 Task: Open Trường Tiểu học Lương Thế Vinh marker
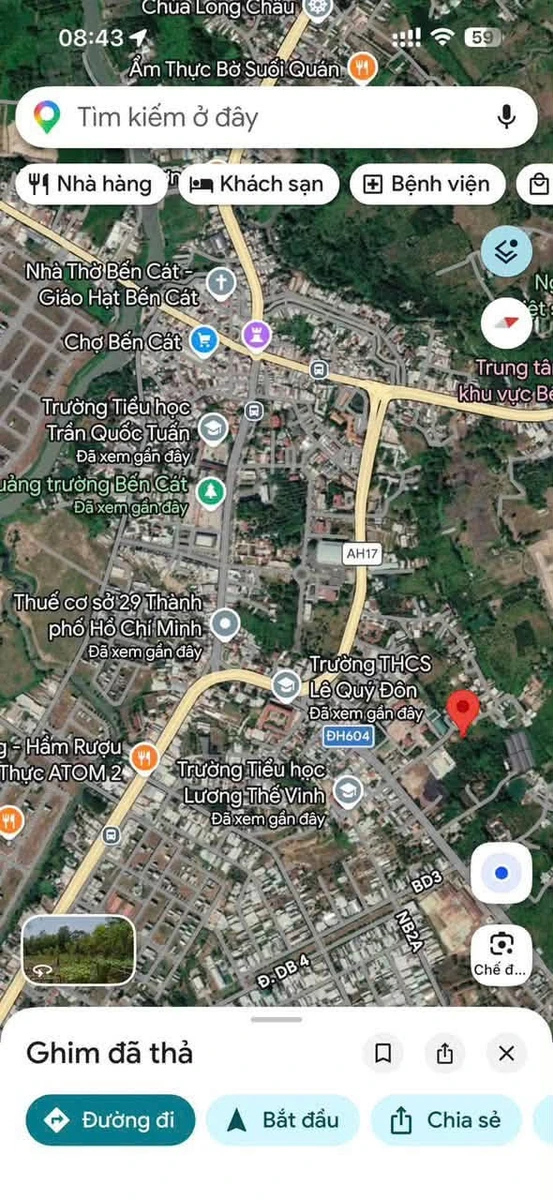348,792
